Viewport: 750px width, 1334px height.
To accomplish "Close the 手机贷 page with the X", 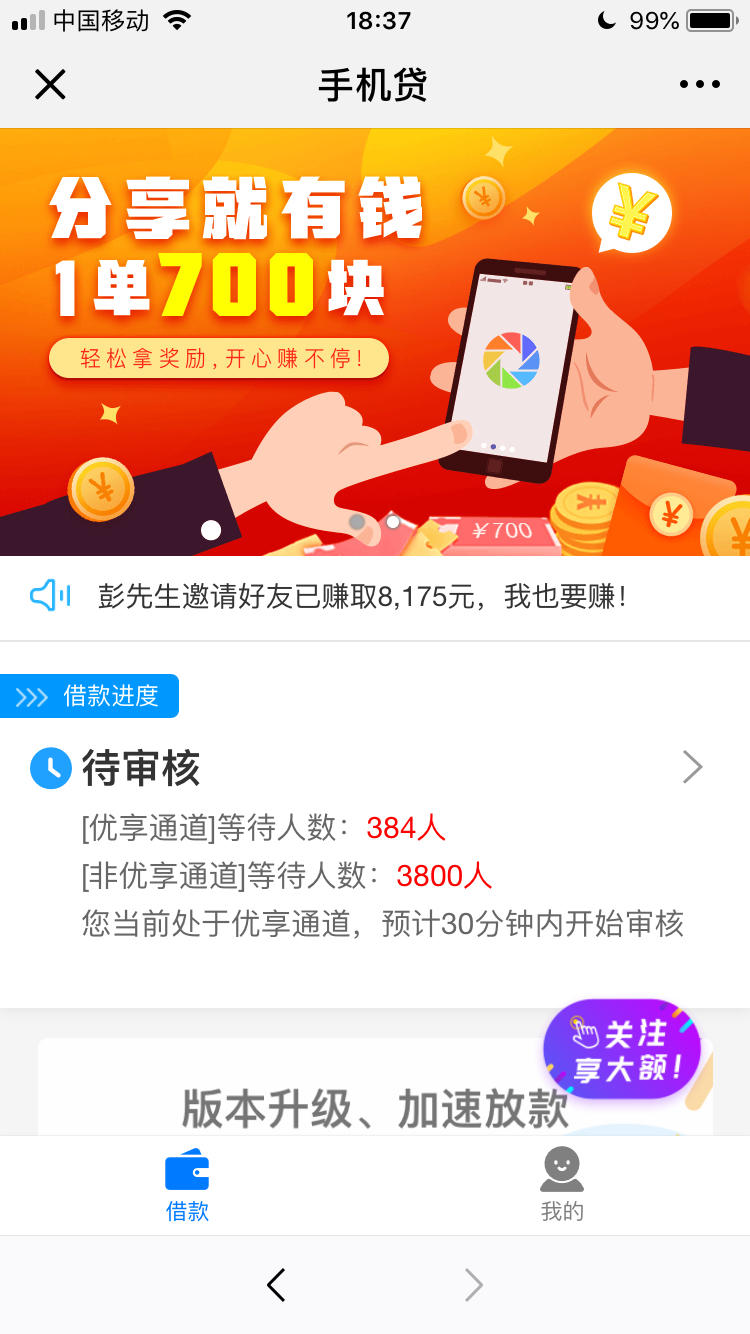I will [50, 84].
